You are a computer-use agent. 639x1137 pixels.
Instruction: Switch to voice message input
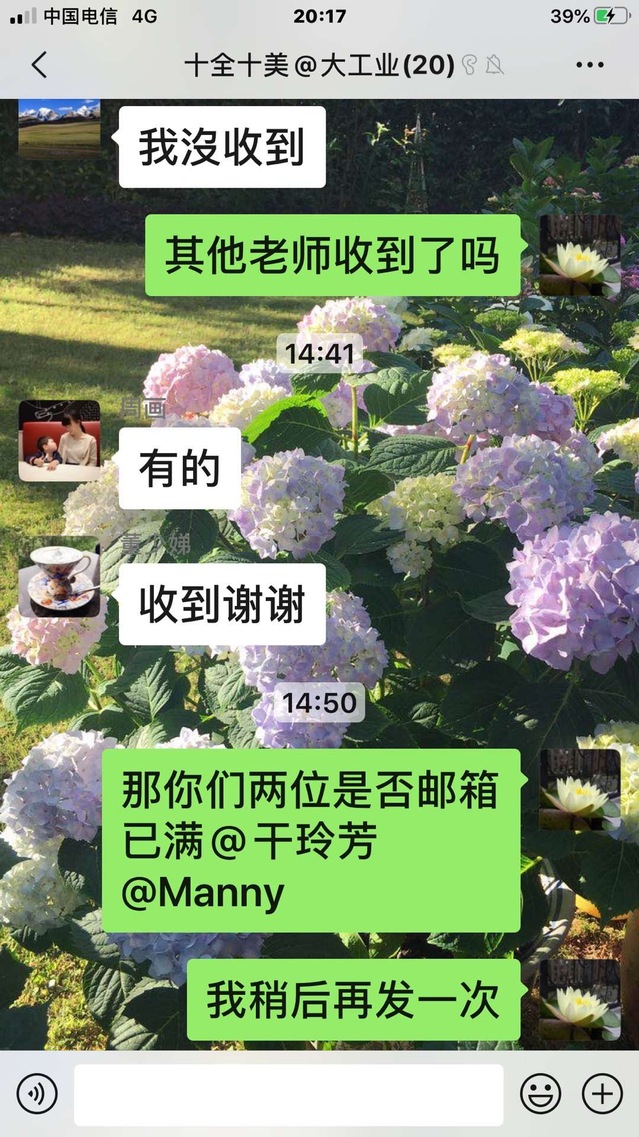tap(37, 1094)
